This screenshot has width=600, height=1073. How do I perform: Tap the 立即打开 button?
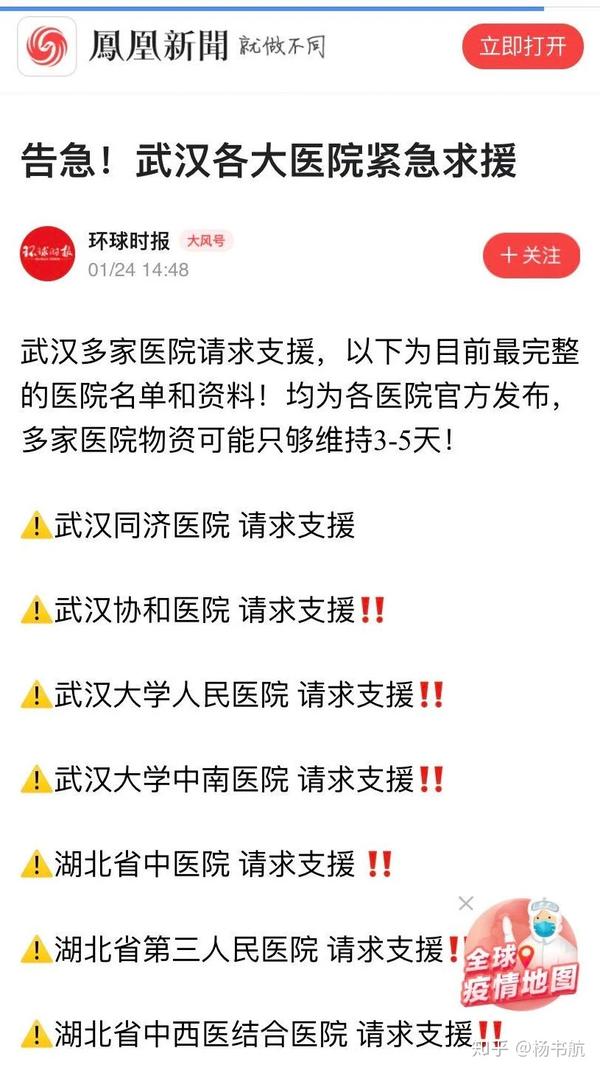click(522, 46)
